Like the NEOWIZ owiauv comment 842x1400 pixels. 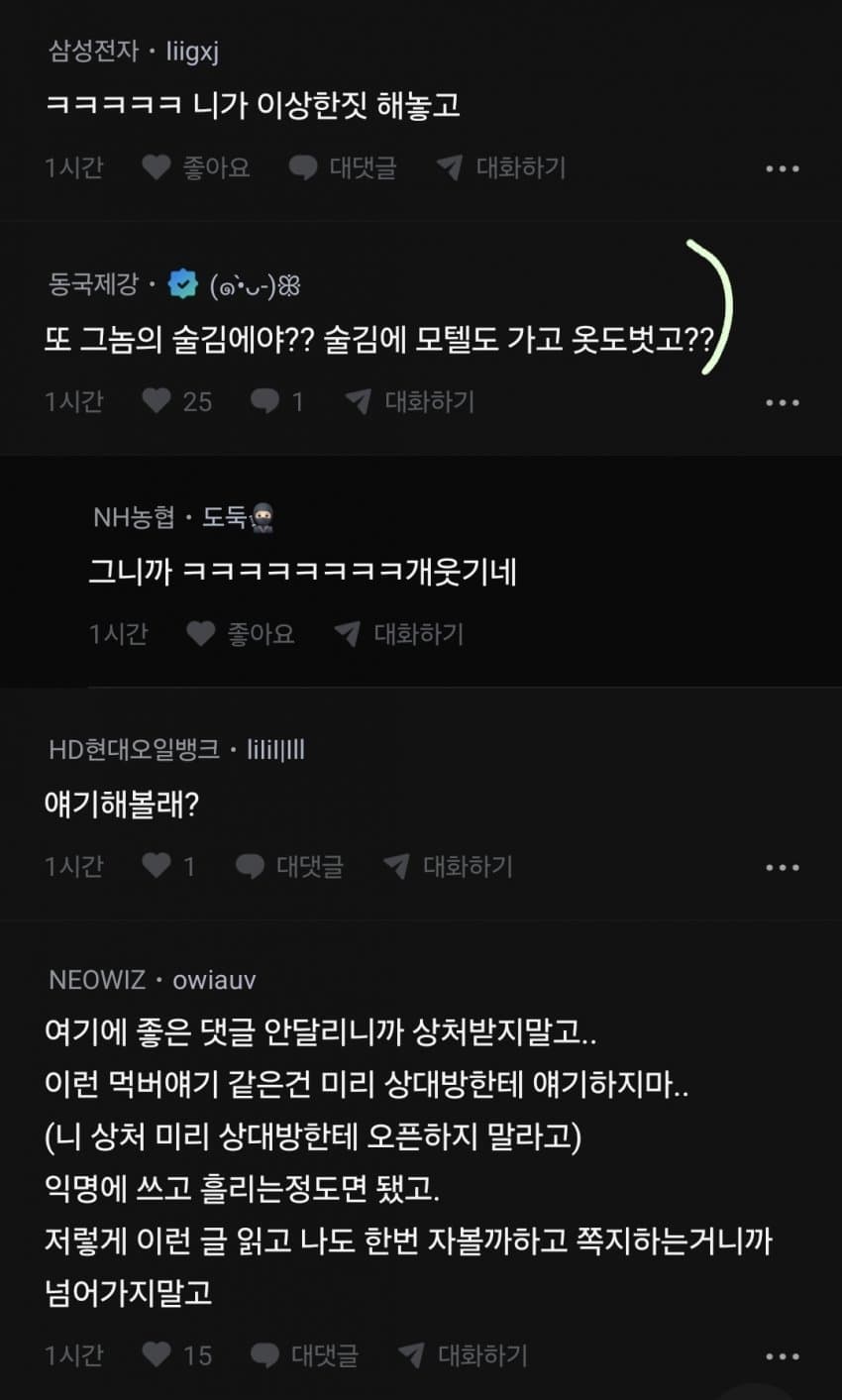(x=176, y=1354)
